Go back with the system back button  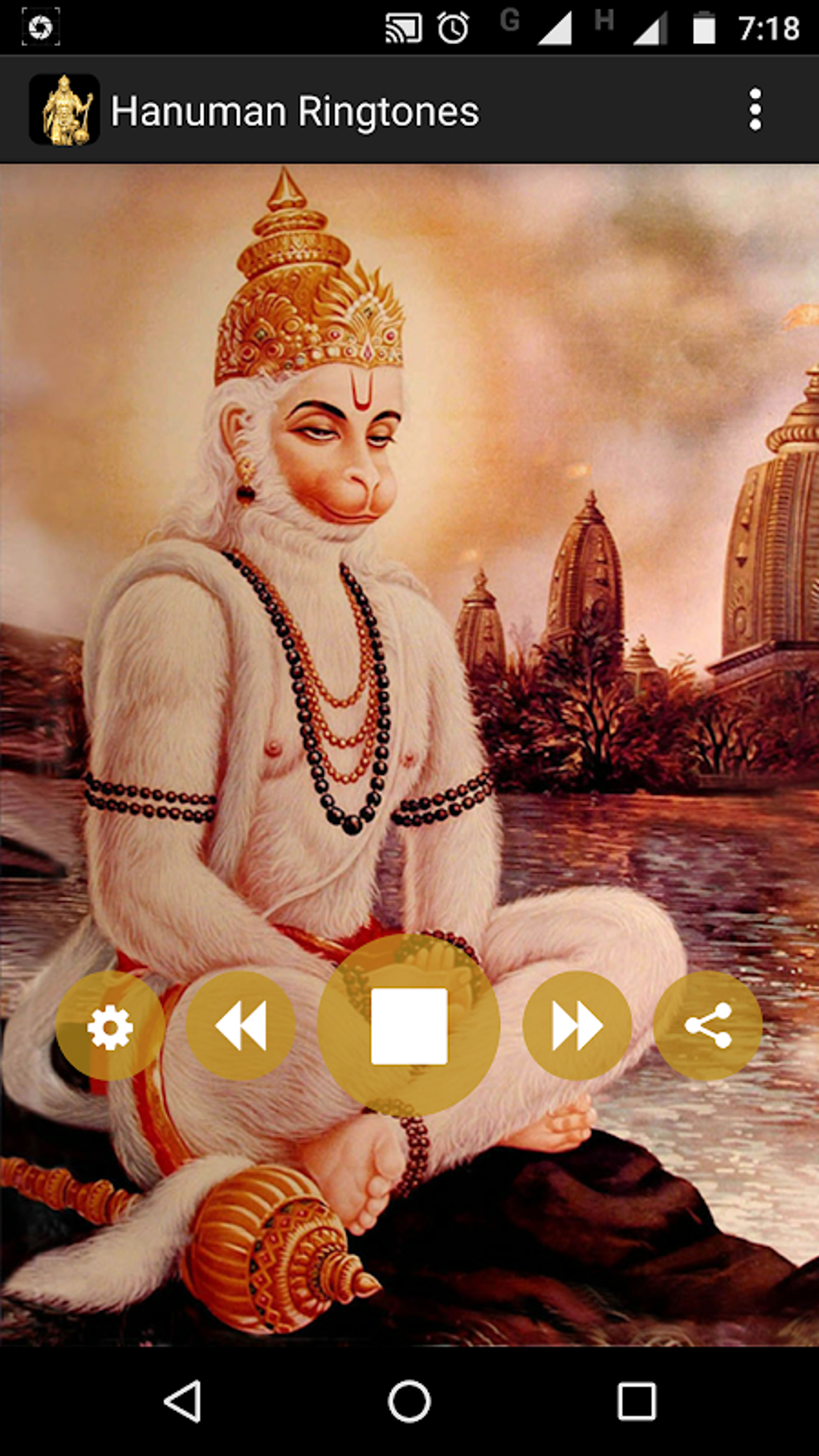click(183, 1402)
